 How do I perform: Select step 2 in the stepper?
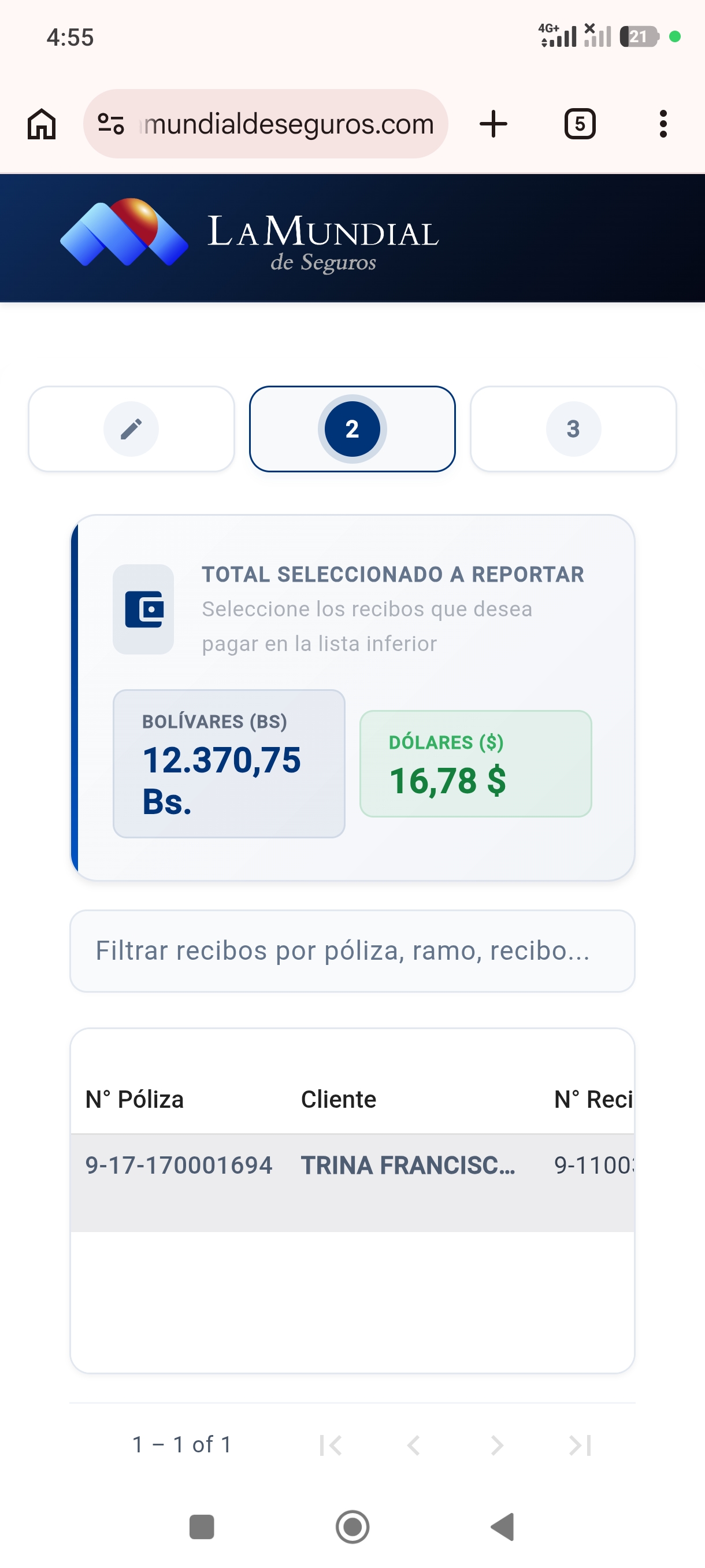[352, 429]
